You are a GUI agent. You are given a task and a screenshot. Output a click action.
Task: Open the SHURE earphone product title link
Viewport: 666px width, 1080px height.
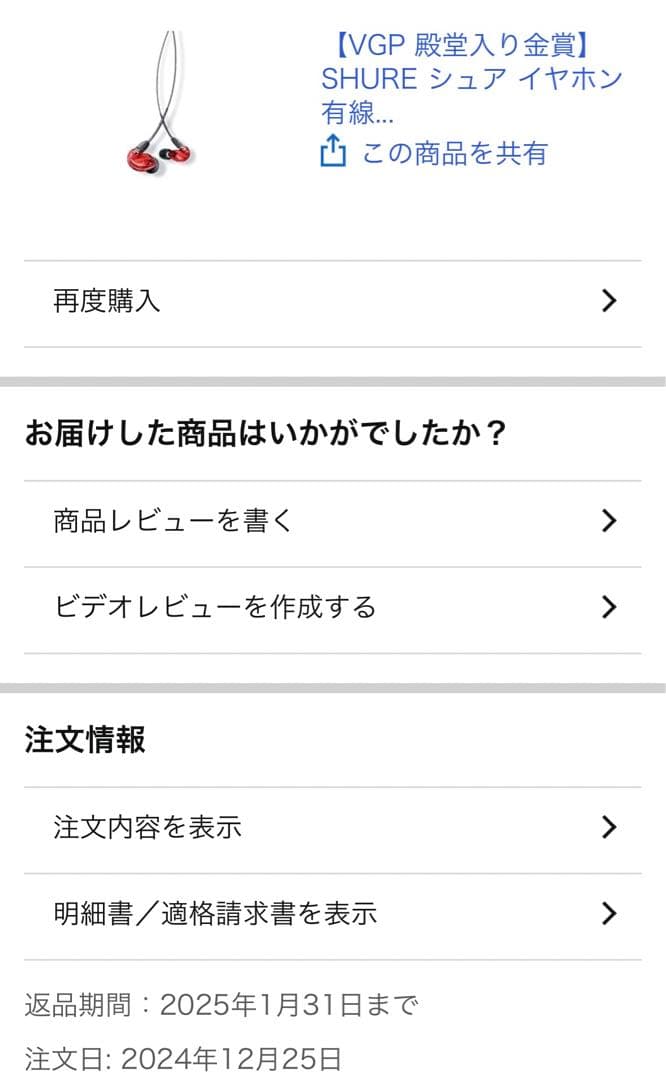[471, 79]
